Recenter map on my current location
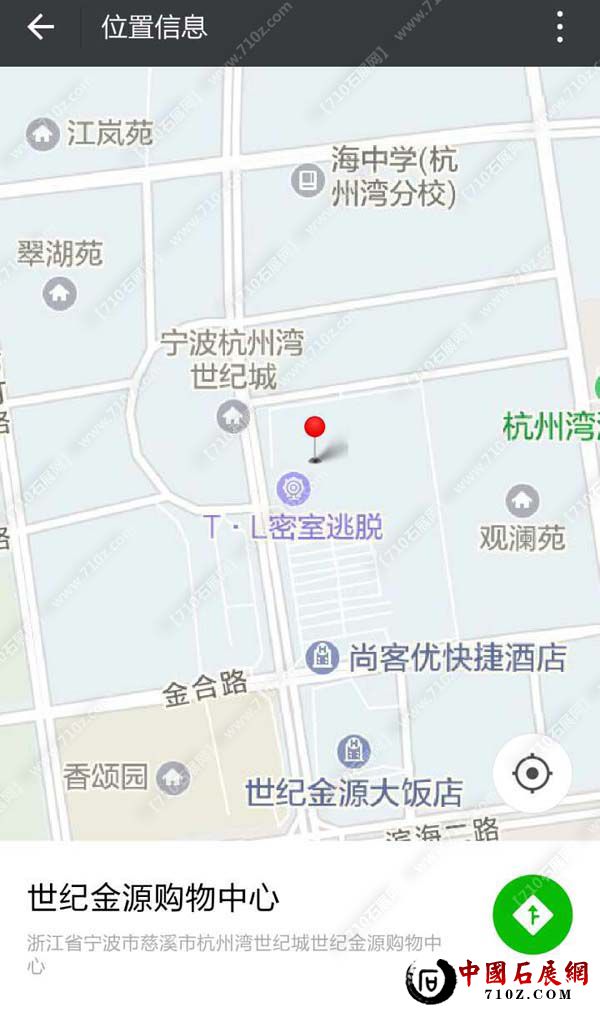Screen dimensions: 600x1012 pyautogui.click(x=532, y=773)
